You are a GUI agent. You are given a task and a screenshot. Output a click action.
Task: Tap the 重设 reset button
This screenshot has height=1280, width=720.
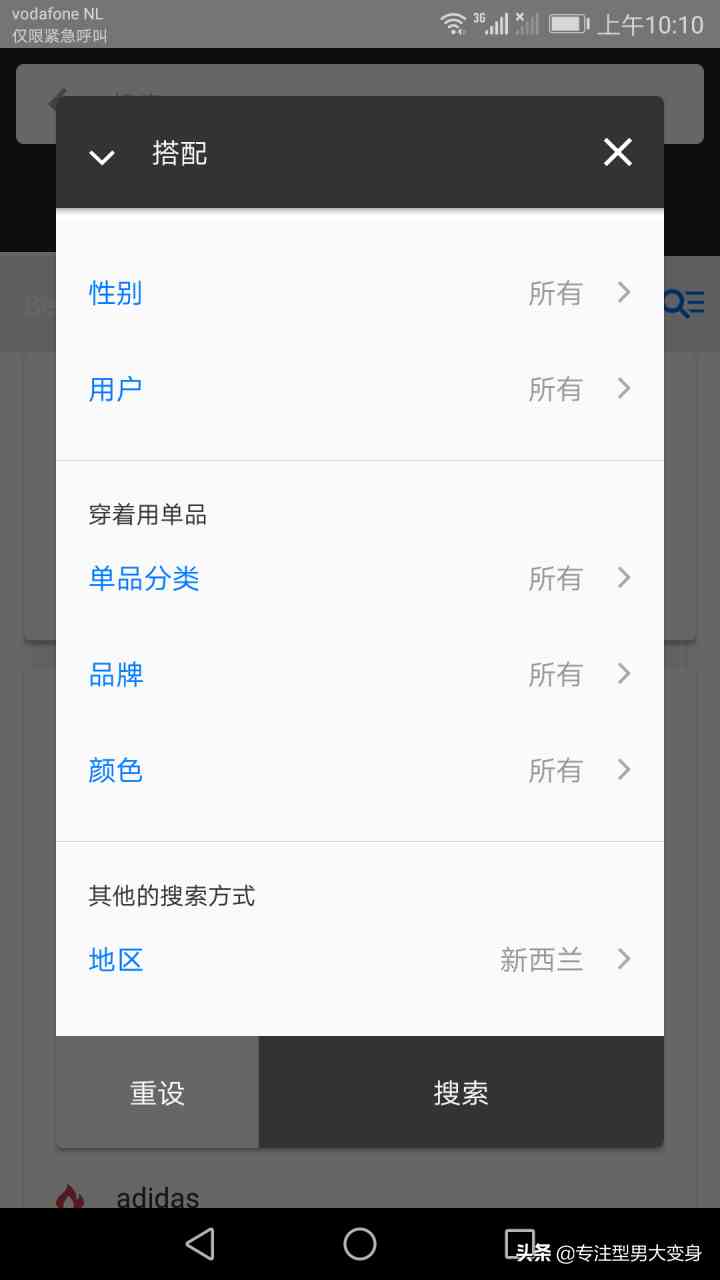tap(157, 1092)
